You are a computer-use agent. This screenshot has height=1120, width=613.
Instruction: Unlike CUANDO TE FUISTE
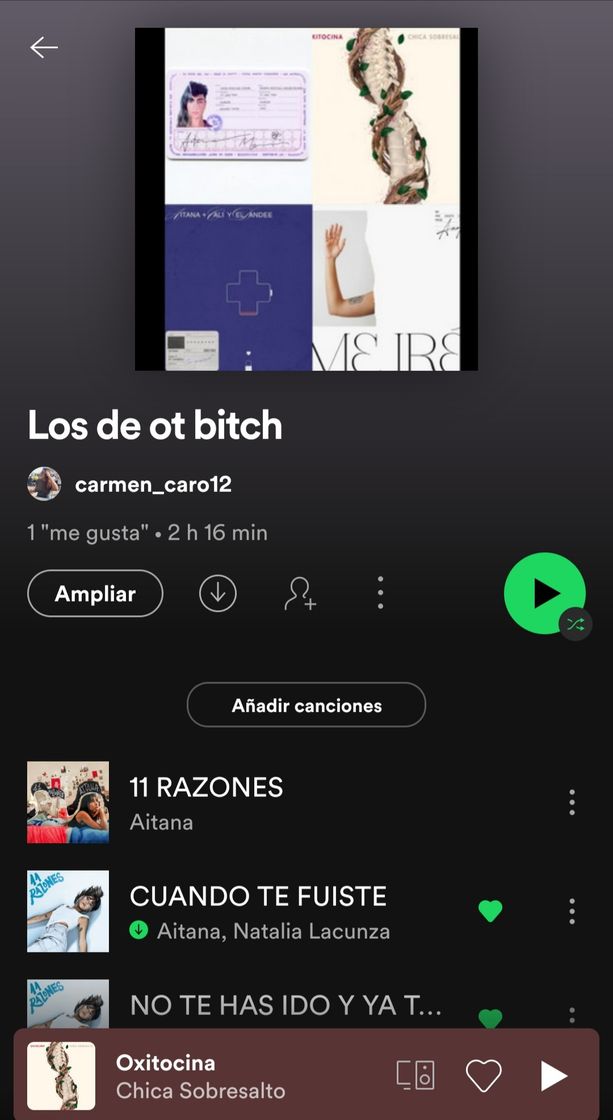[490, 911]
